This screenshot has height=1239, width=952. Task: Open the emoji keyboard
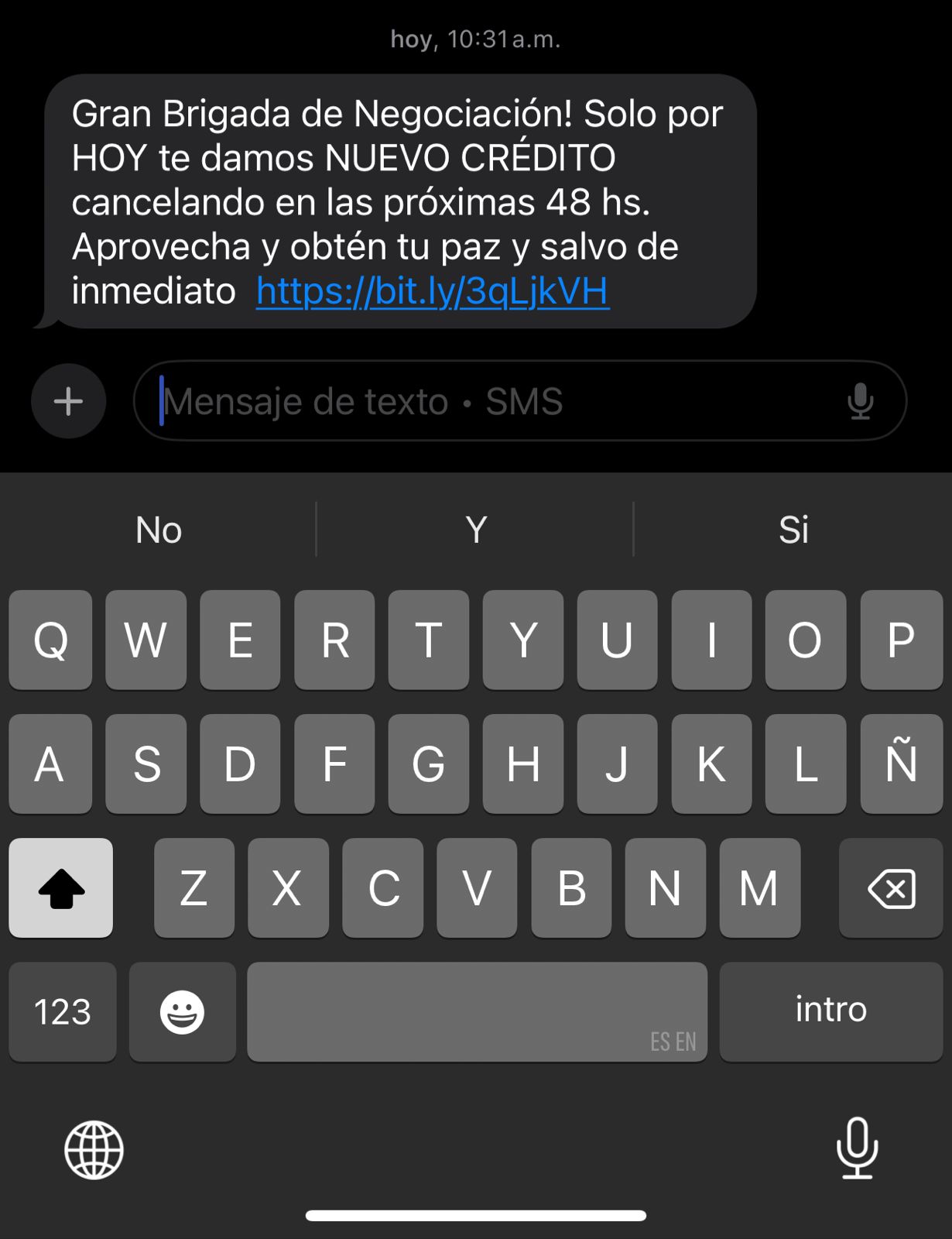(182, 1011)
